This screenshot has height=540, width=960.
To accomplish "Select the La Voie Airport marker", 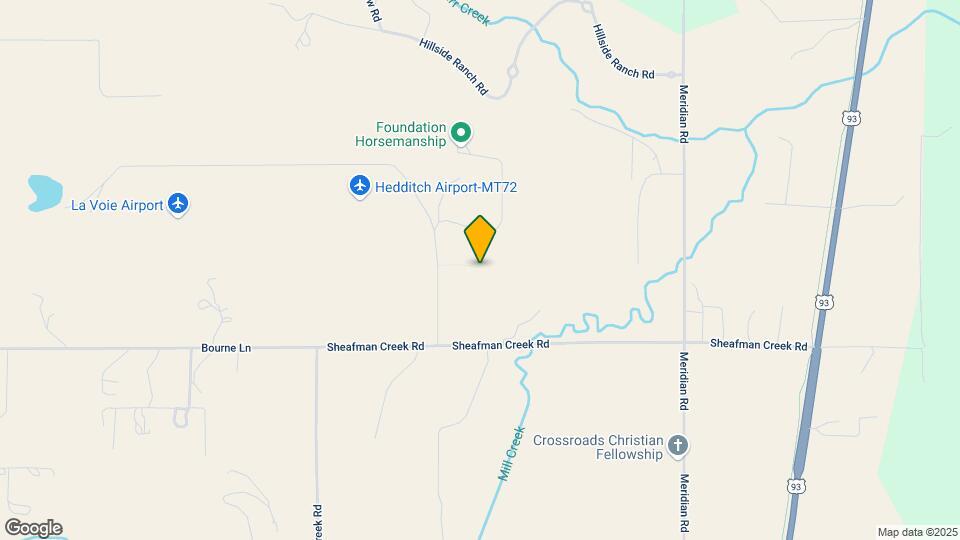I will 179,205.
